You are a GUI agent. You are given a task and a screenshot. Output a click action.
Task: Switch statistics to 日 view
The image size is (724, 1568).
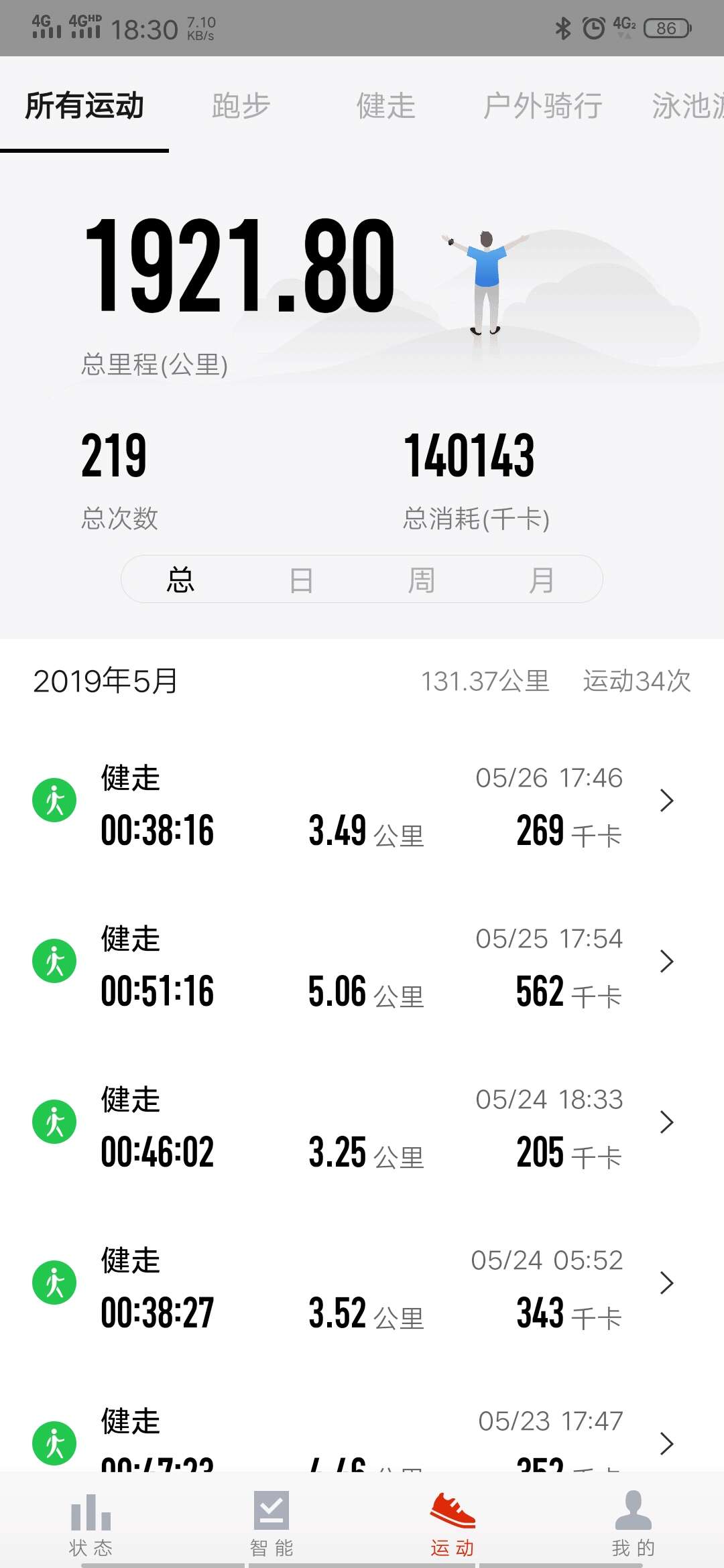300,580
